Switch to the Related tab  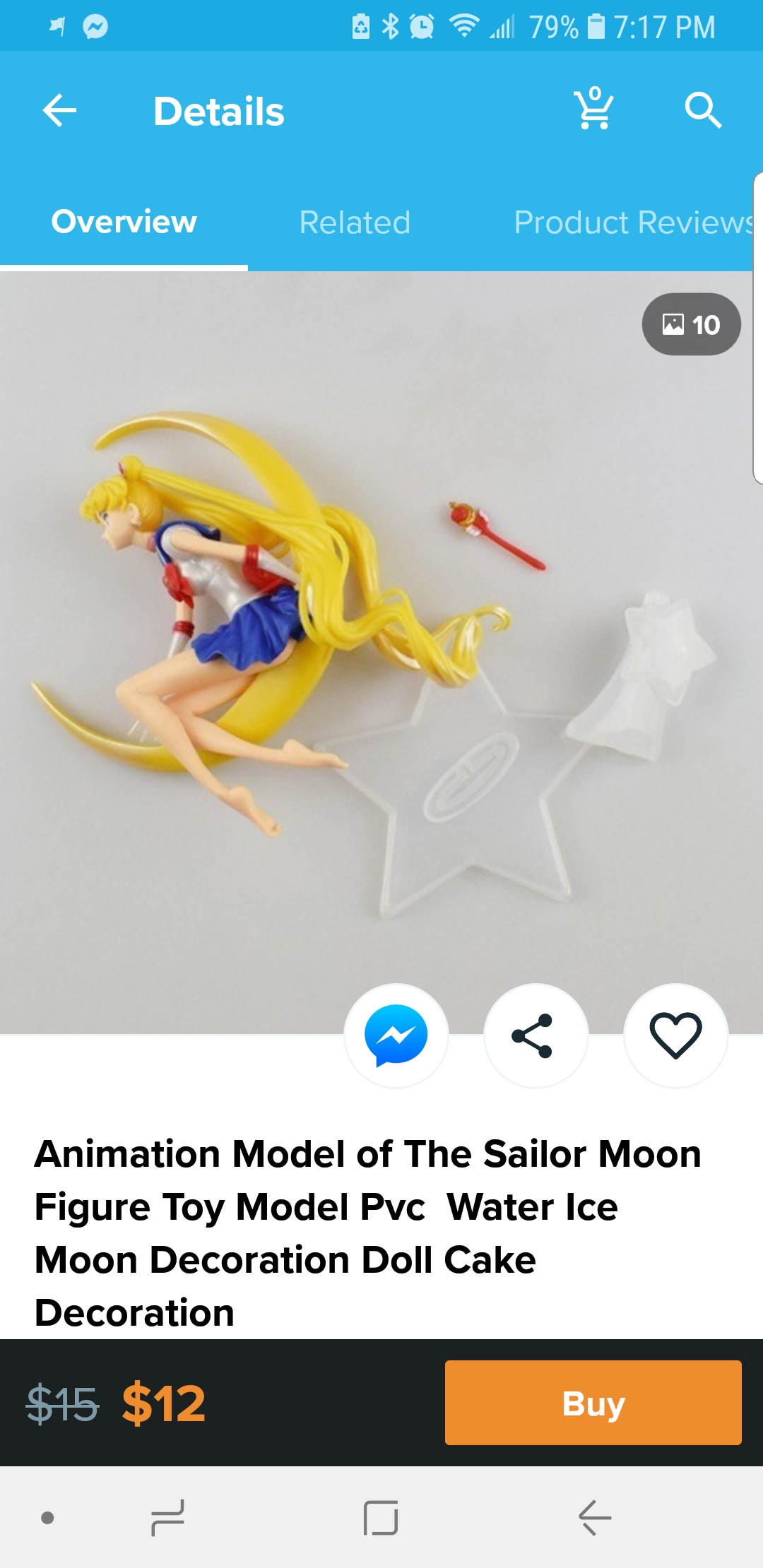355,222
